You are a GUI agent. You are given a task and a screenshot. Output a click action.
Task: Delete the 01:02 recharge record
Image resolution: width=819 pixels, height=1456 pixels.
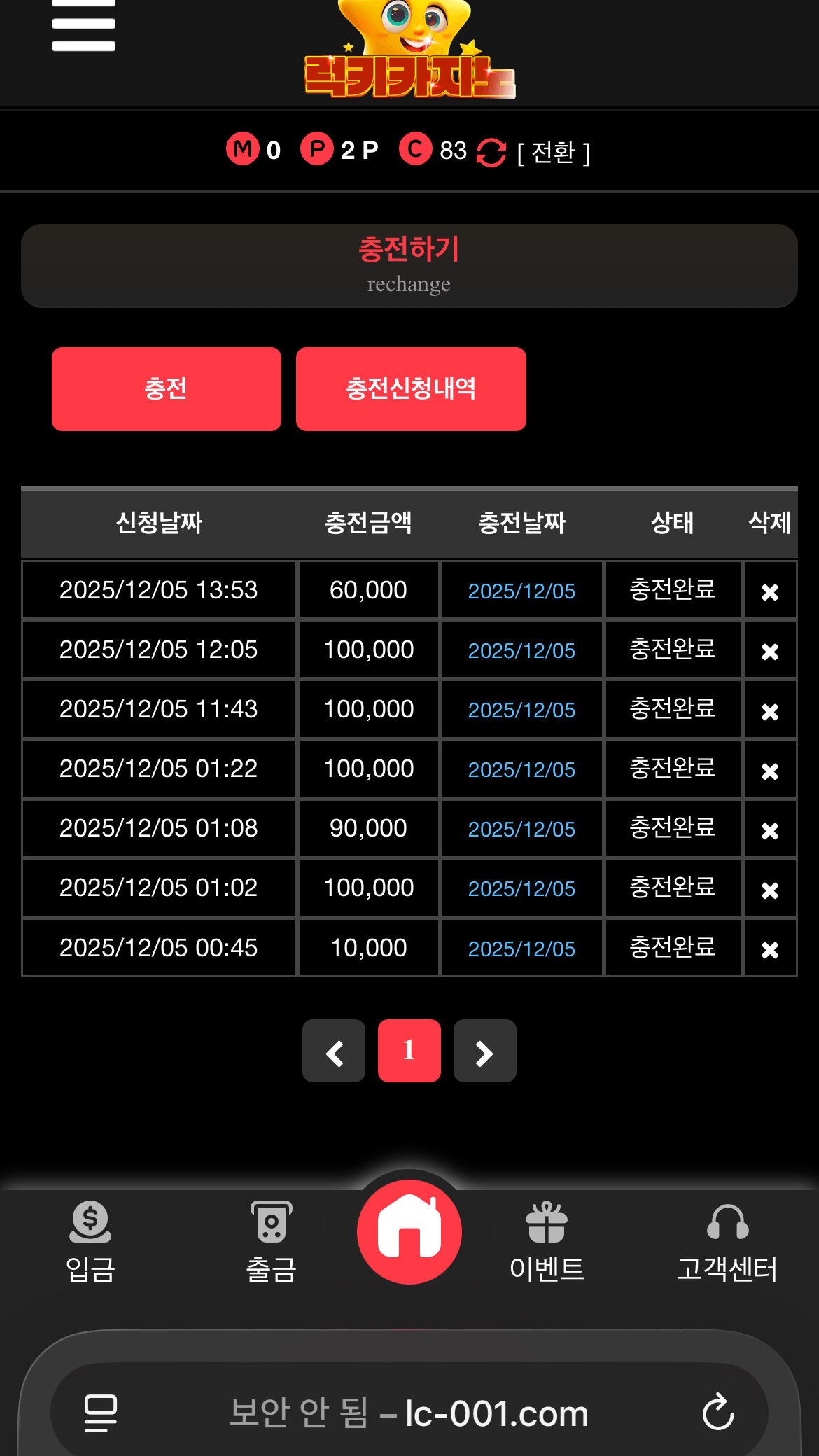point(770,890)
